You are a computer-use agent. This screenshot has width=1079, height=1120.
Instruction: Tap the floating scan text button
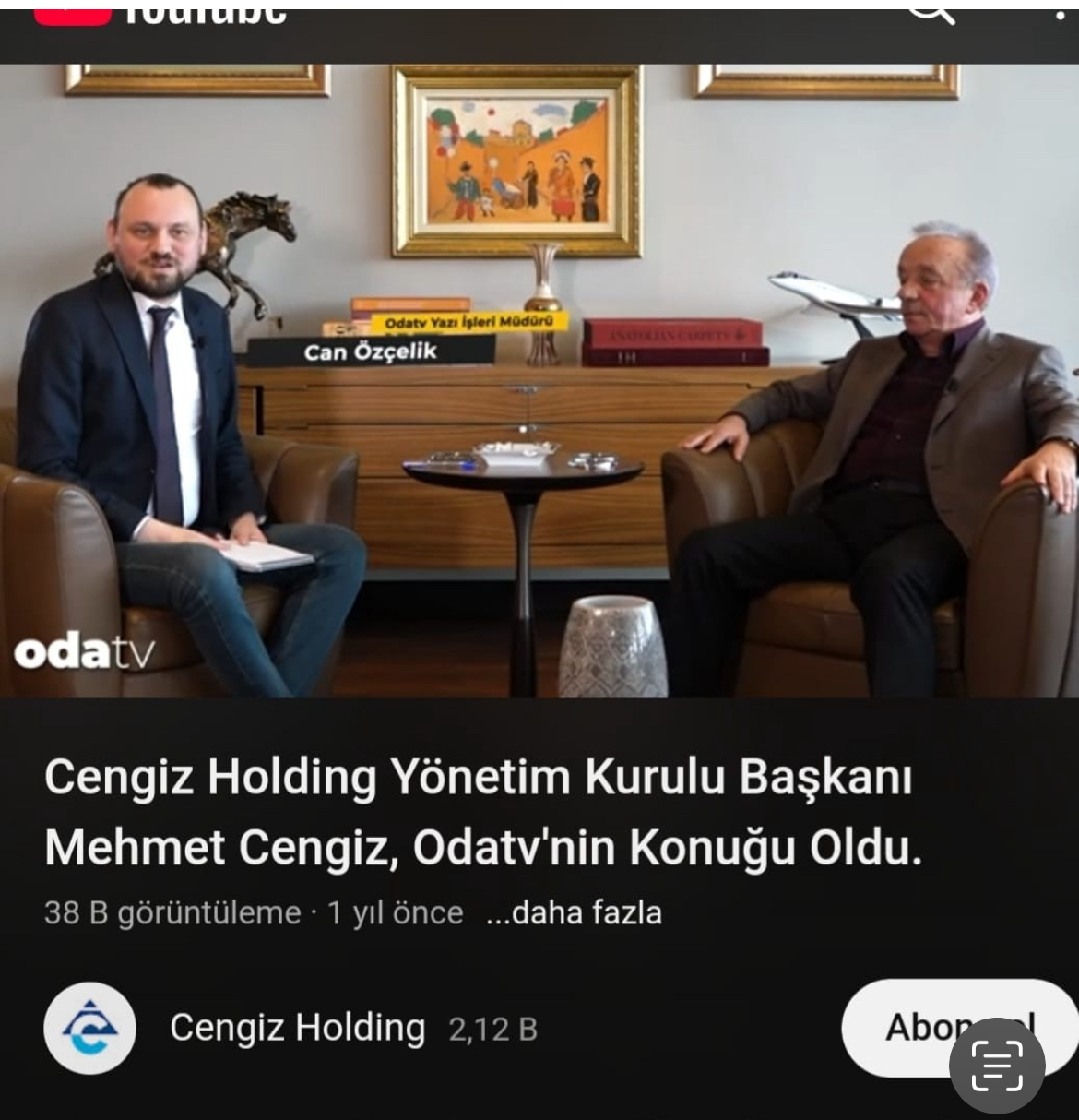click(997, 1066)
